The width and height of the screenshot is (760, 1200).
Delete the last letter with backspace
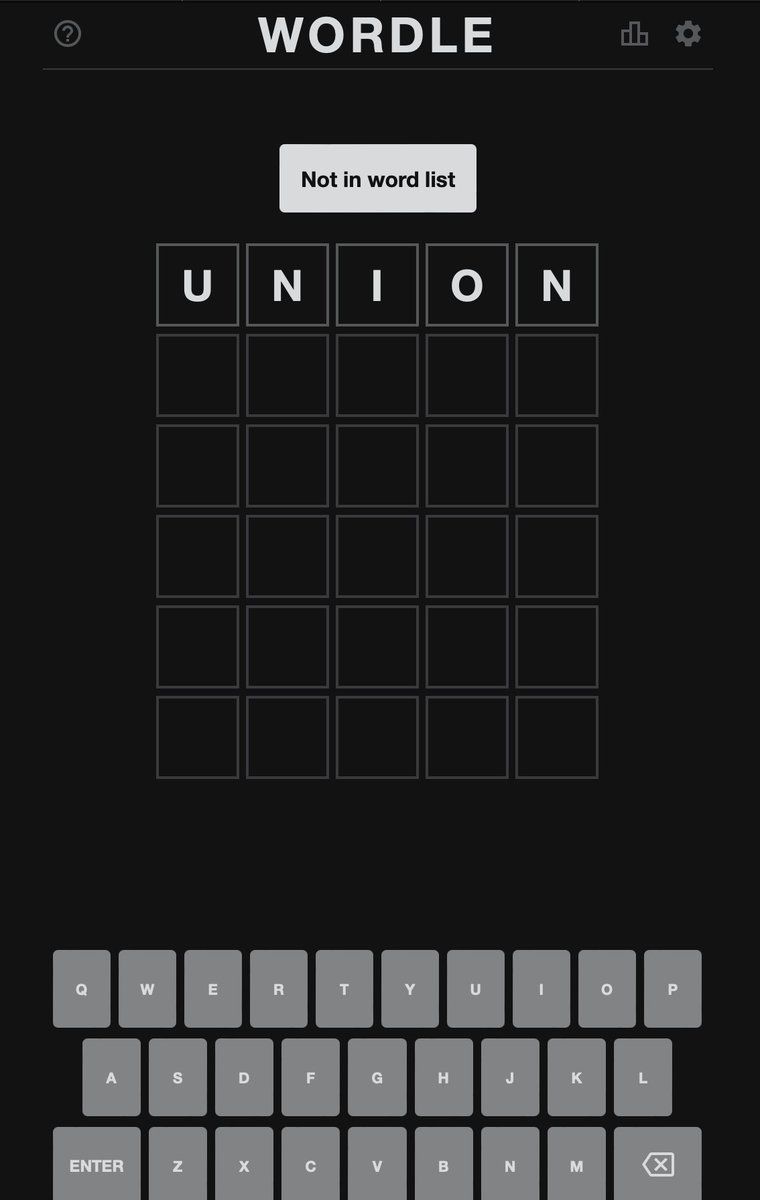657,1164
